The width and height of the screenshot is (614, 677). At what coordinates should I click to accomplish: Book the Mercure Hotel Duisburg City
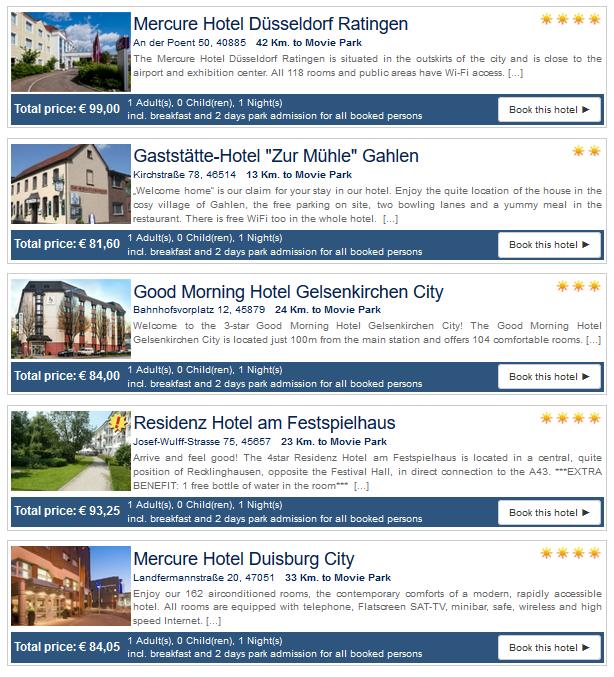point(549,647)
